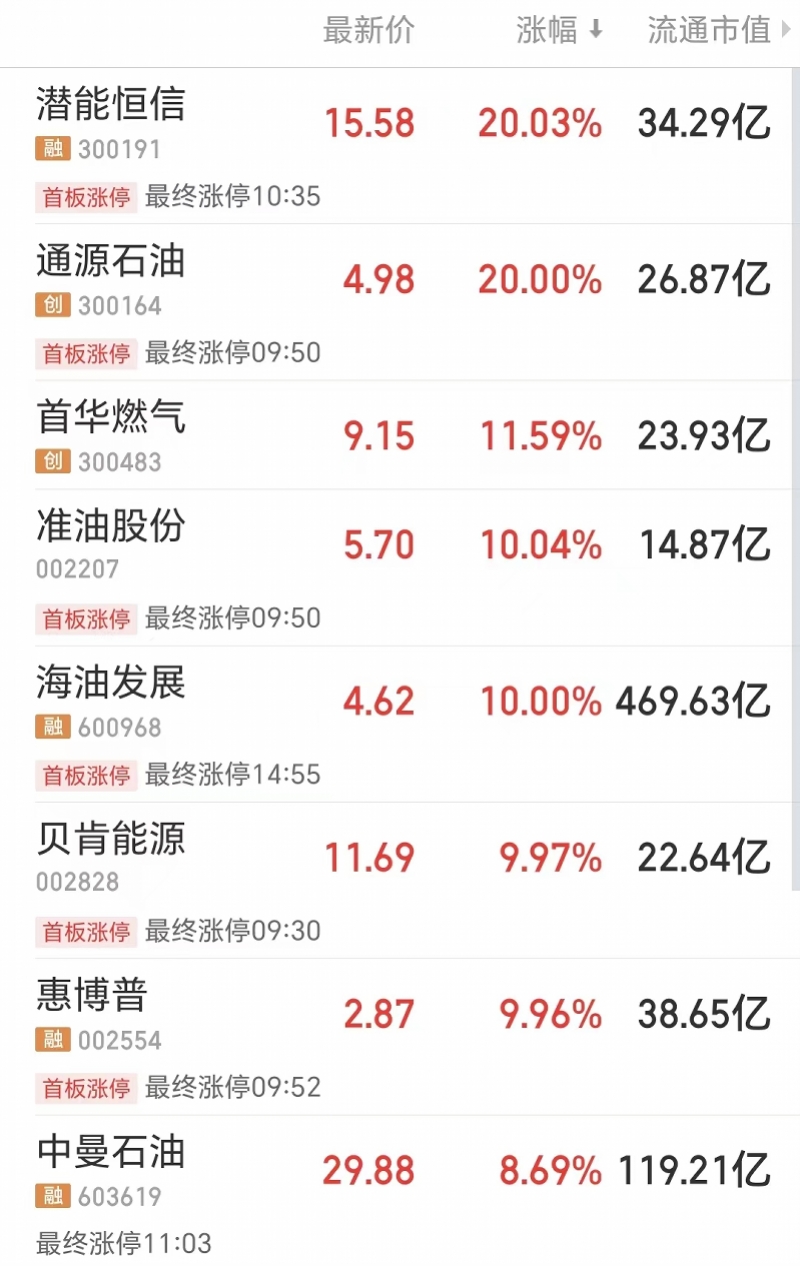Expand the 中曼石油 row details

click(110, 1153)
